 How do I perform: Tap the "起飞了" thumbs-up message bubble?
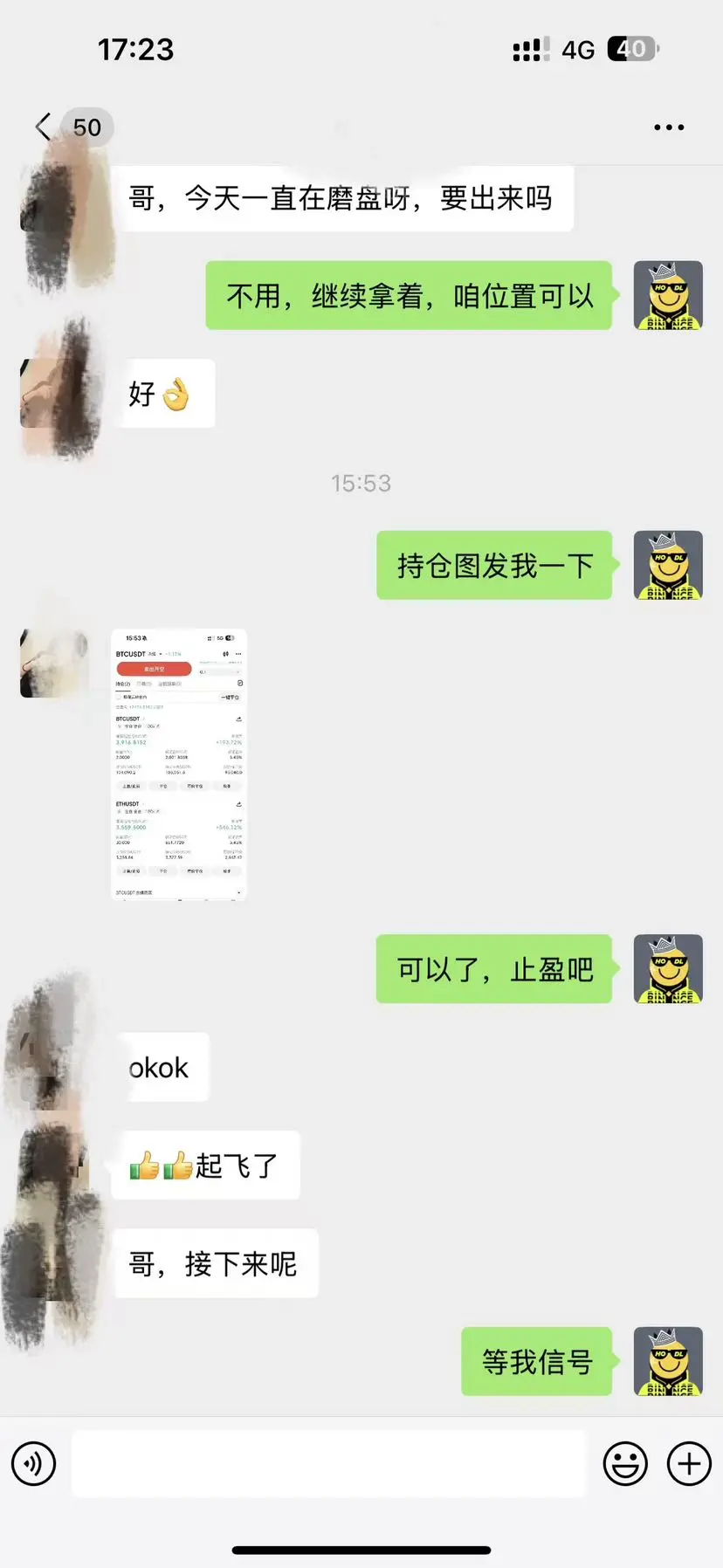tap(205, 1165)
